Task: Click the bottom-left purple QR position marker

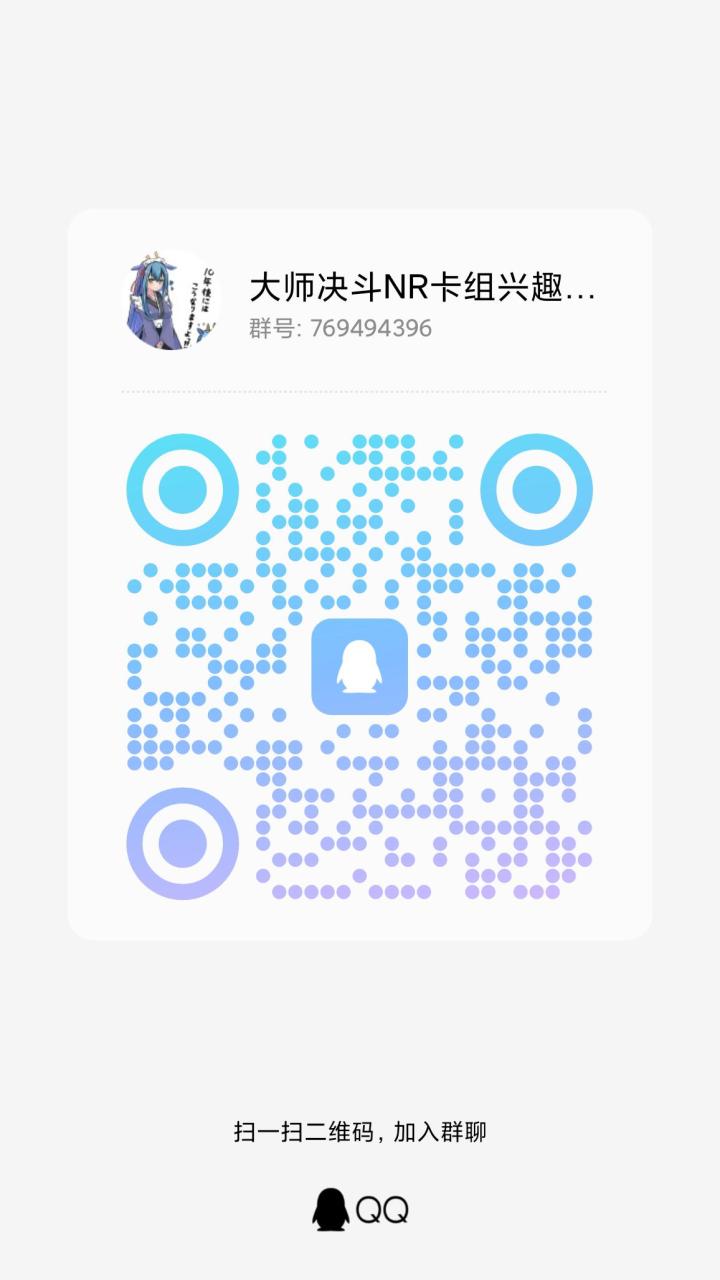Action: coord(180,843)
